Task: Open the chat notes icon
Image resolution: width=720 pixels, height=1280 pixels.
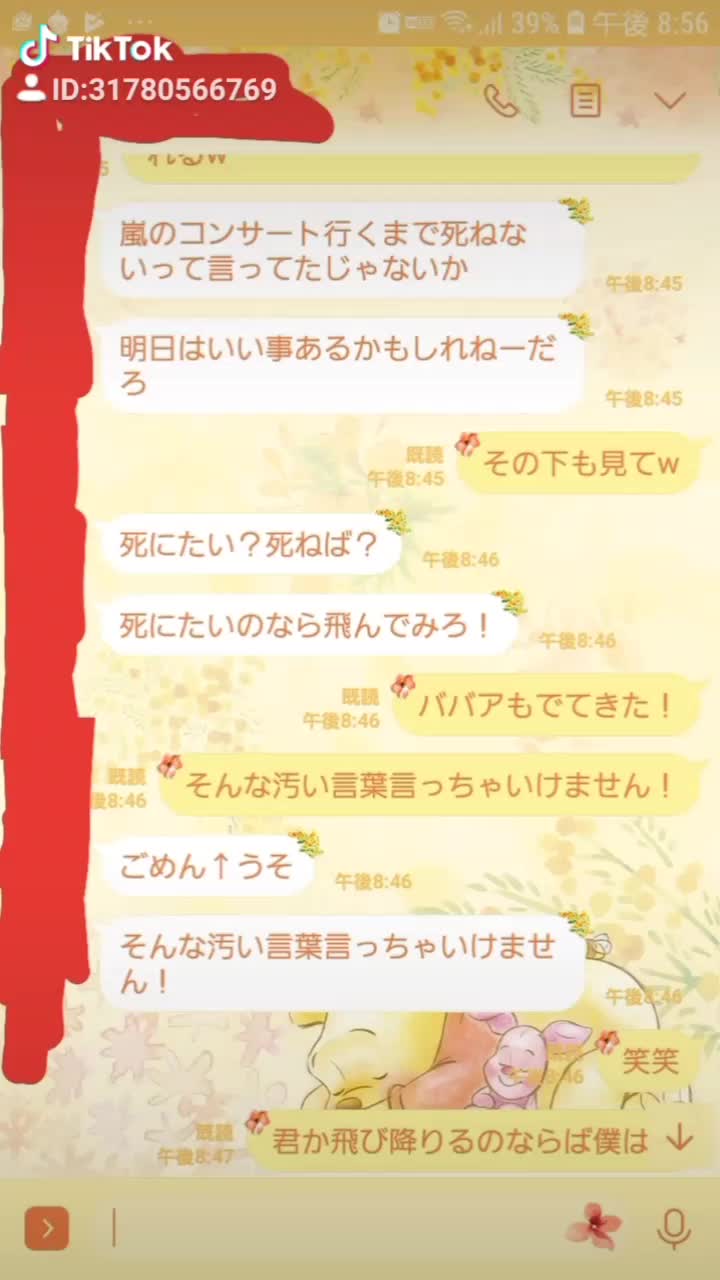Action: tap(585, 100)
